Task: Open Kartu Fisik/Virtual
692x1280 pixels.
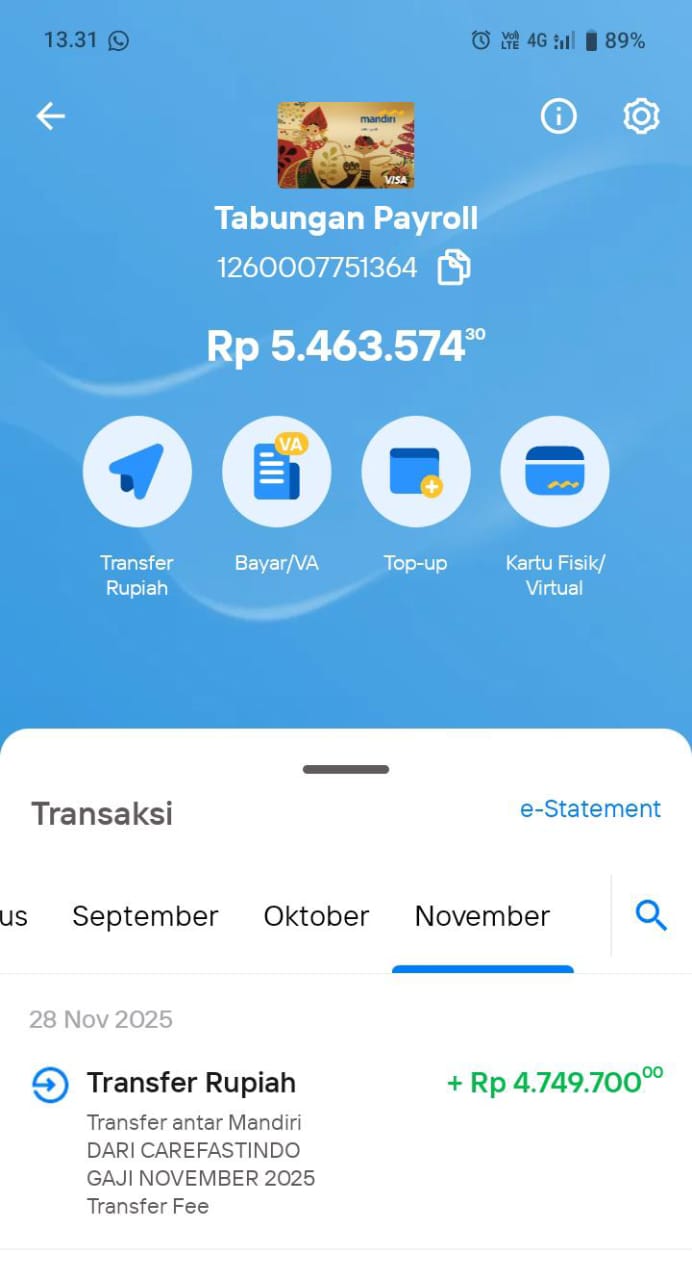Action: pos(554,472)
